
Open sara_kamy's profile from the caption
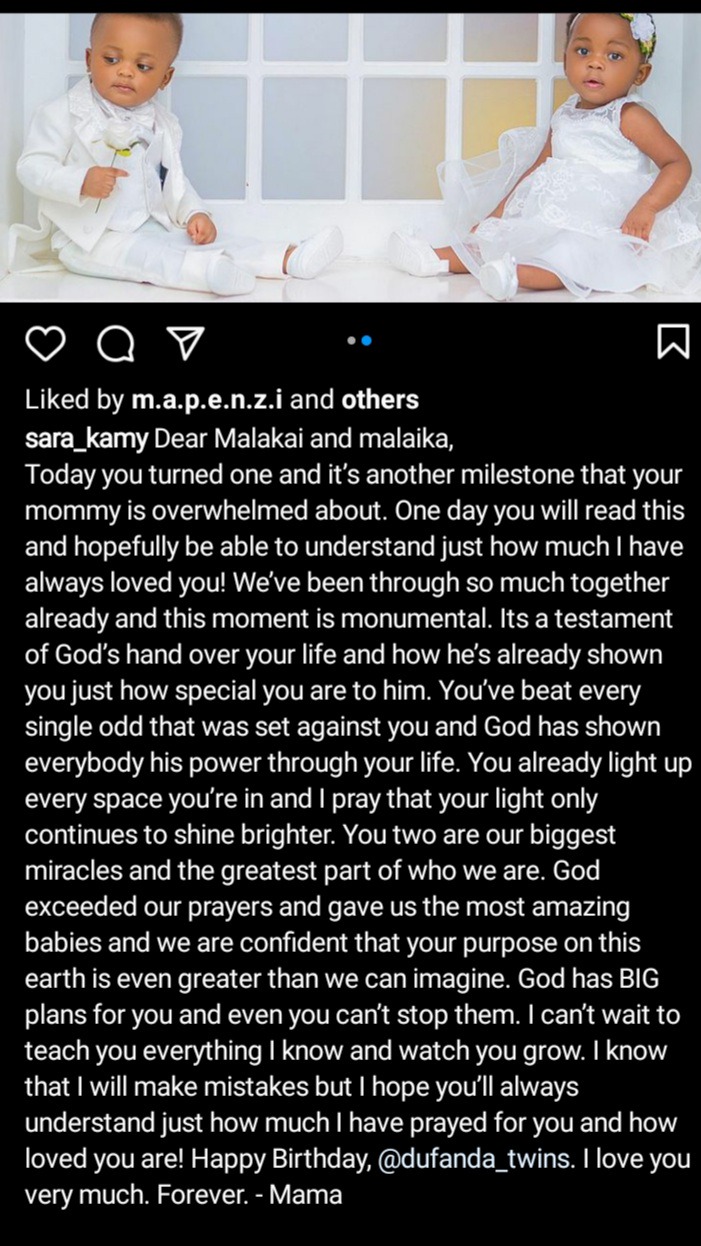pyautogui.click(x=87, y=438)
